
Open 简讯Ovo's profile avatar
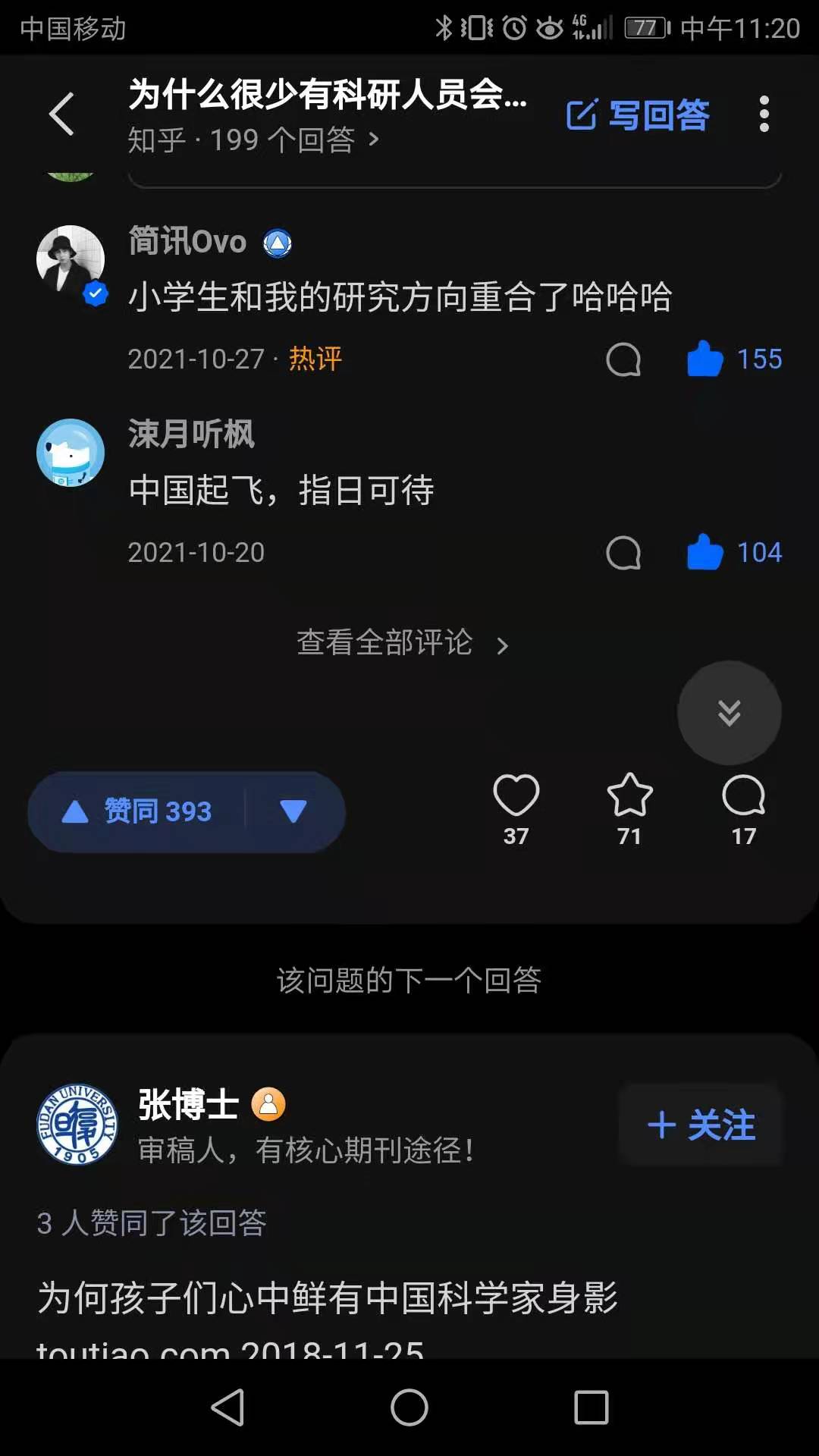tap(71, 260)
